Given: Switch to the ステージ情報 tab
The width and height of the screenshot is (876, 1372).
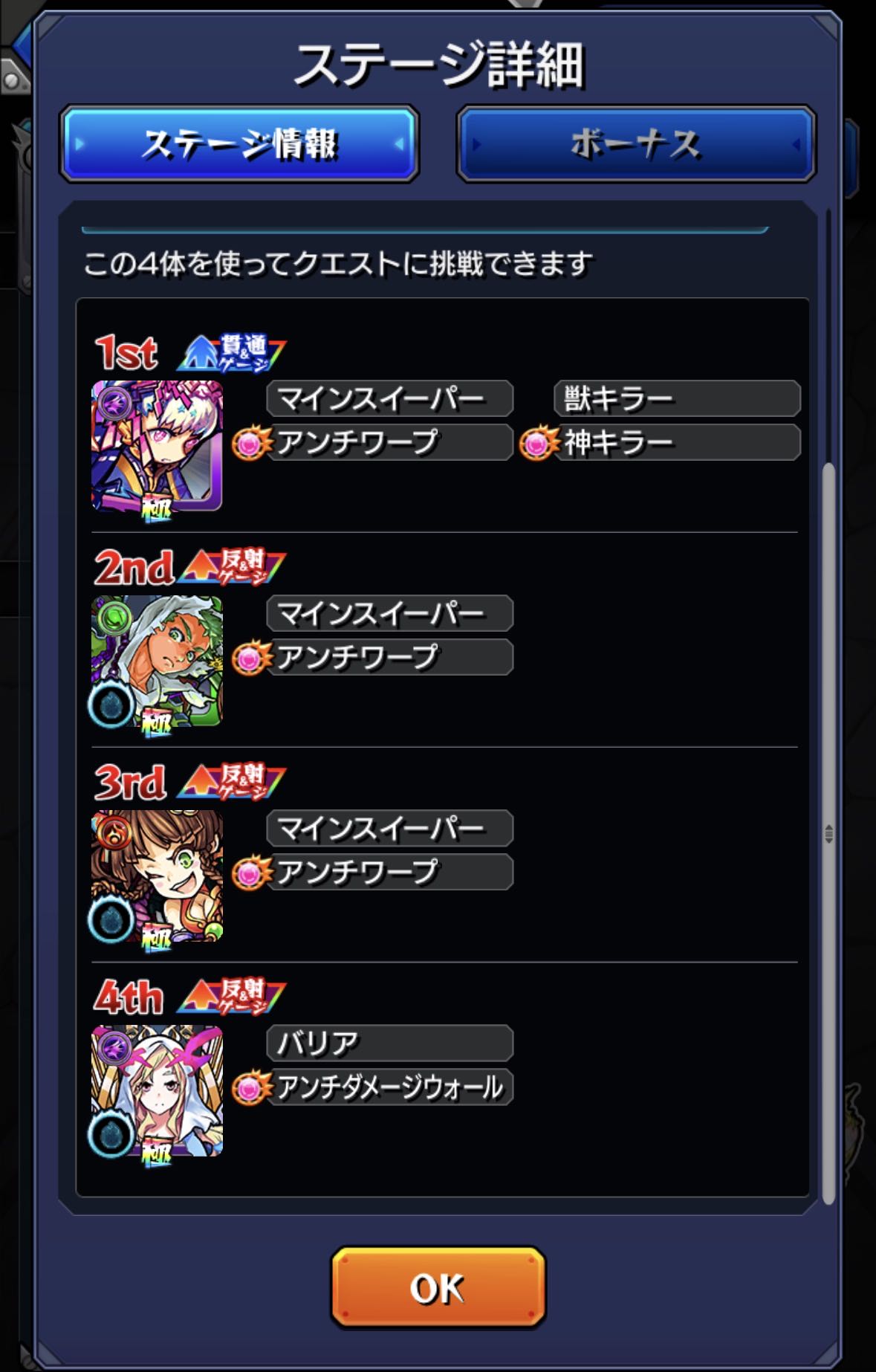Looking at the screenshot, I should click(239, 143).
